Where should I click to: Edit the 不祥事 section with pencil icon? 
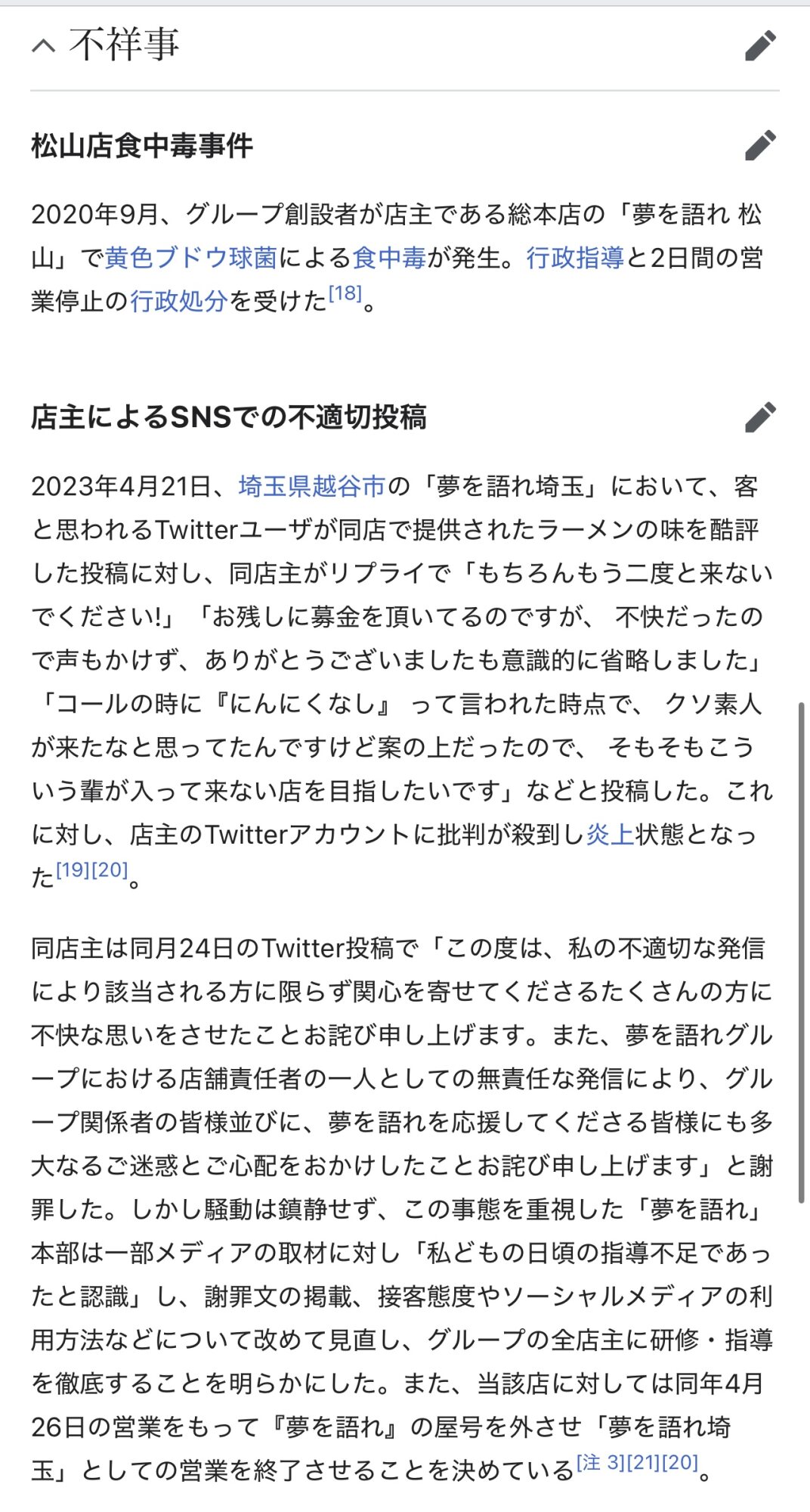tap(760, 45)
